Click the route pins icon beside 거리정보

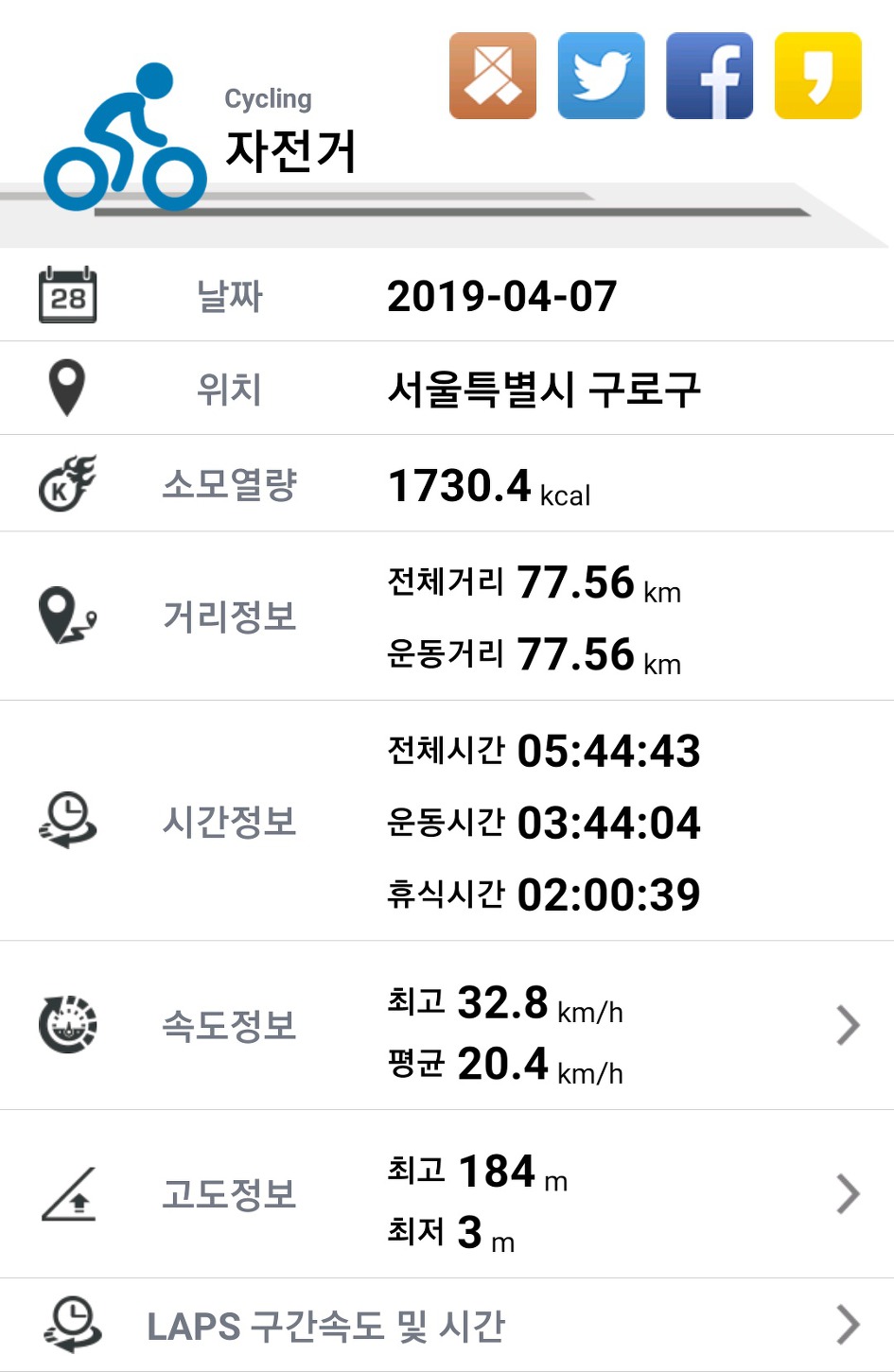pyautogui.click(x=66, y=617)
